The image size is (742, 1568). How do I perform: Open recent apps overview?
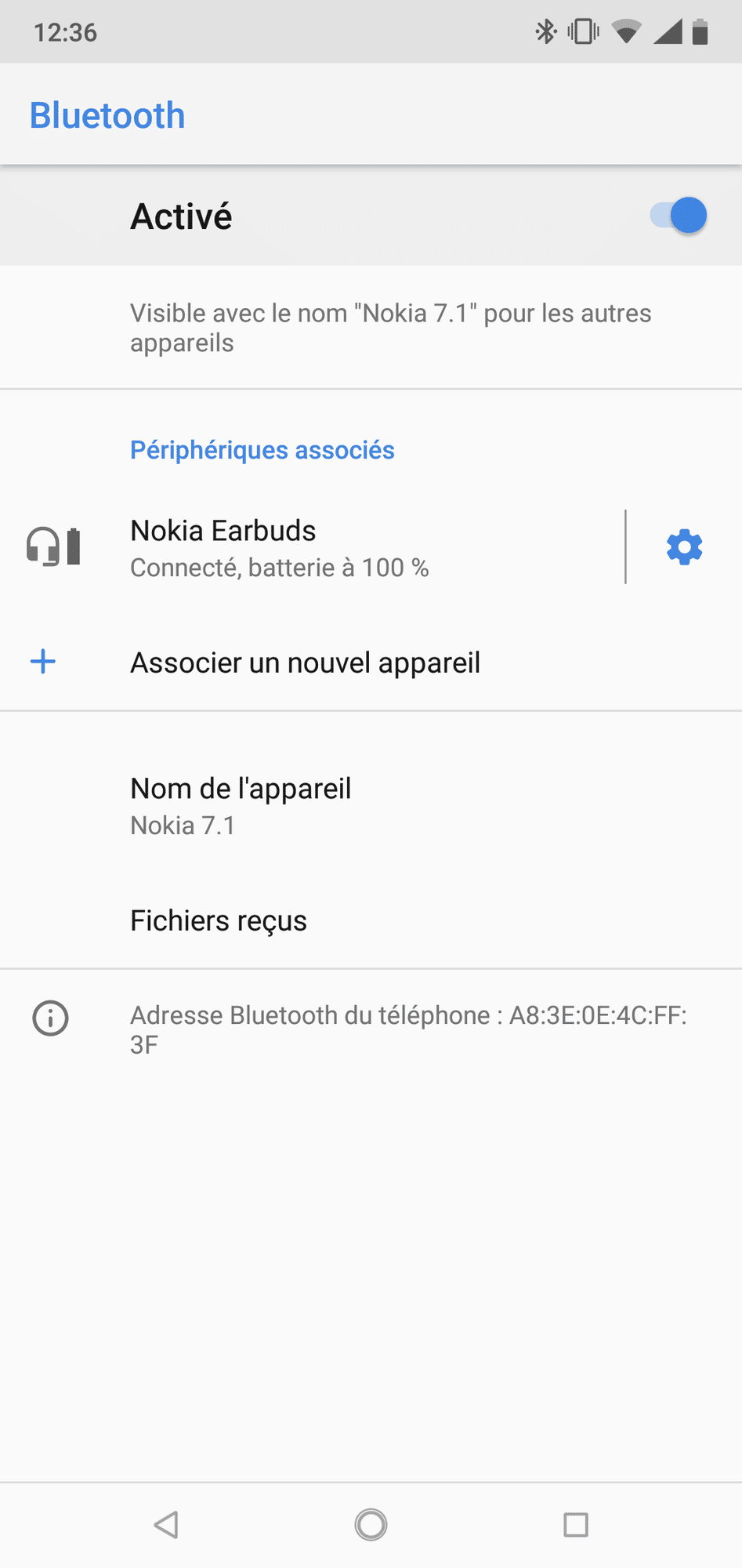tap(576, 1525)
